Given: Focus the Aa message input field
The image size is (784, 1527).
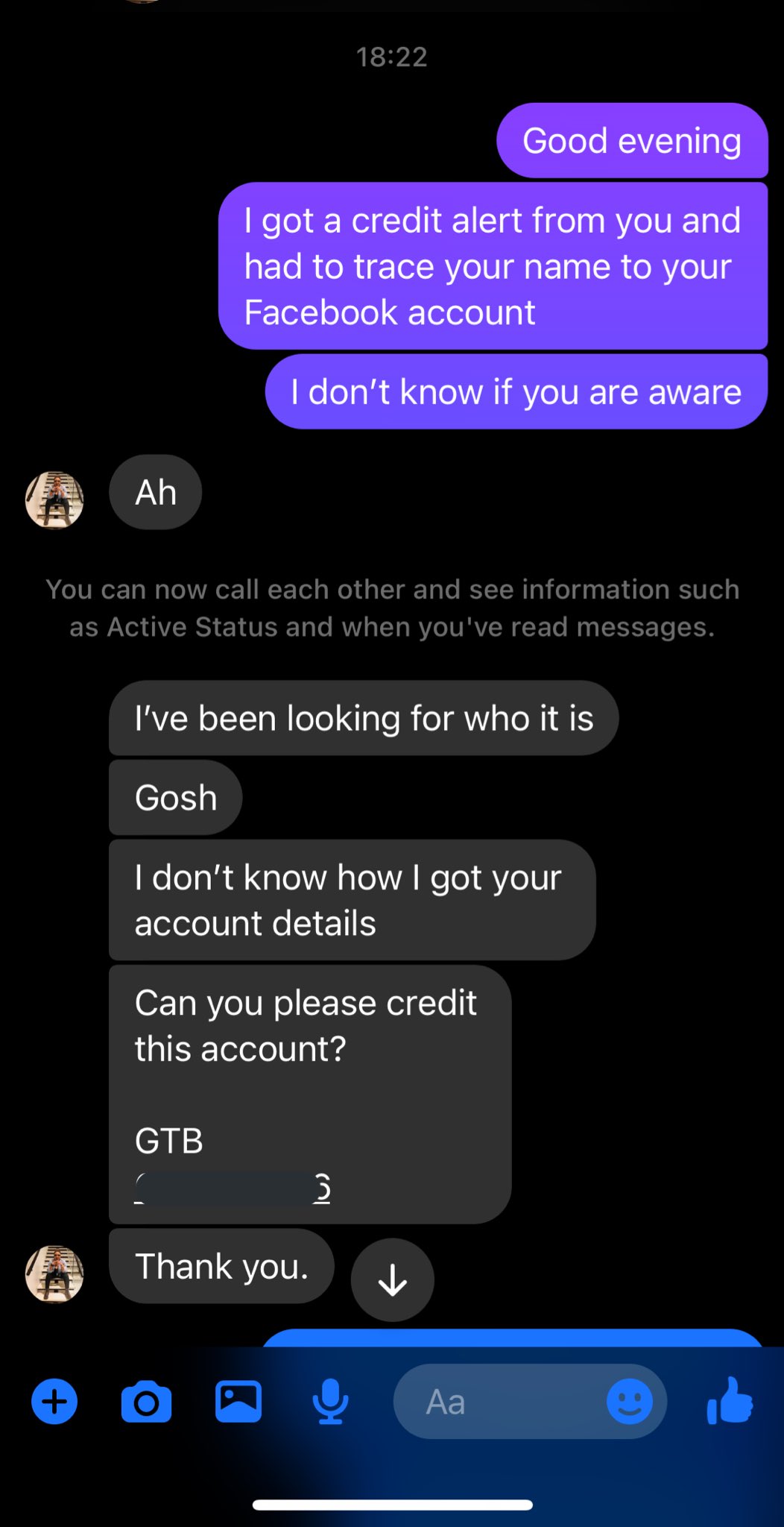Looking at the screenshot, I should 499,1402.
